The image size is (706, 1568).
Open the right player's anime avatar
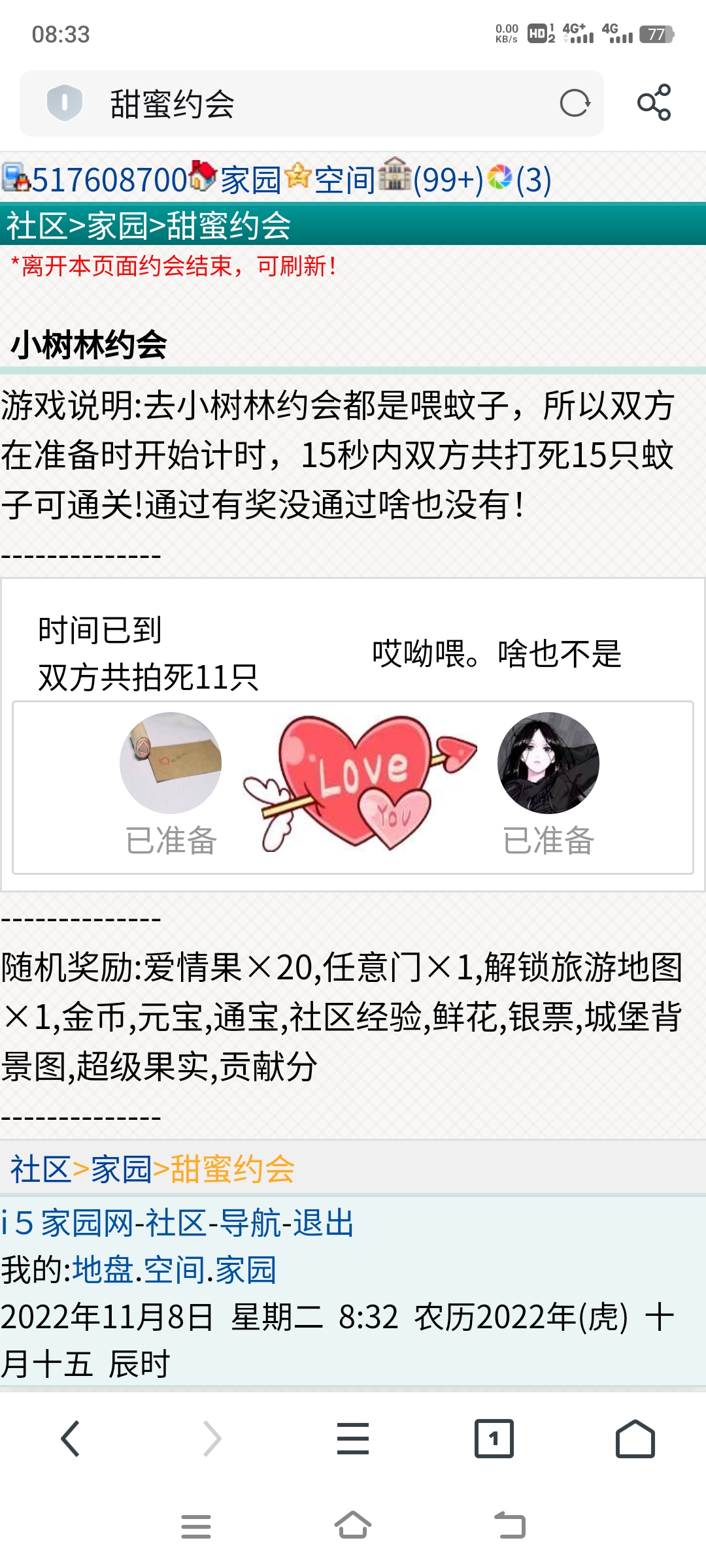[548, 762]
